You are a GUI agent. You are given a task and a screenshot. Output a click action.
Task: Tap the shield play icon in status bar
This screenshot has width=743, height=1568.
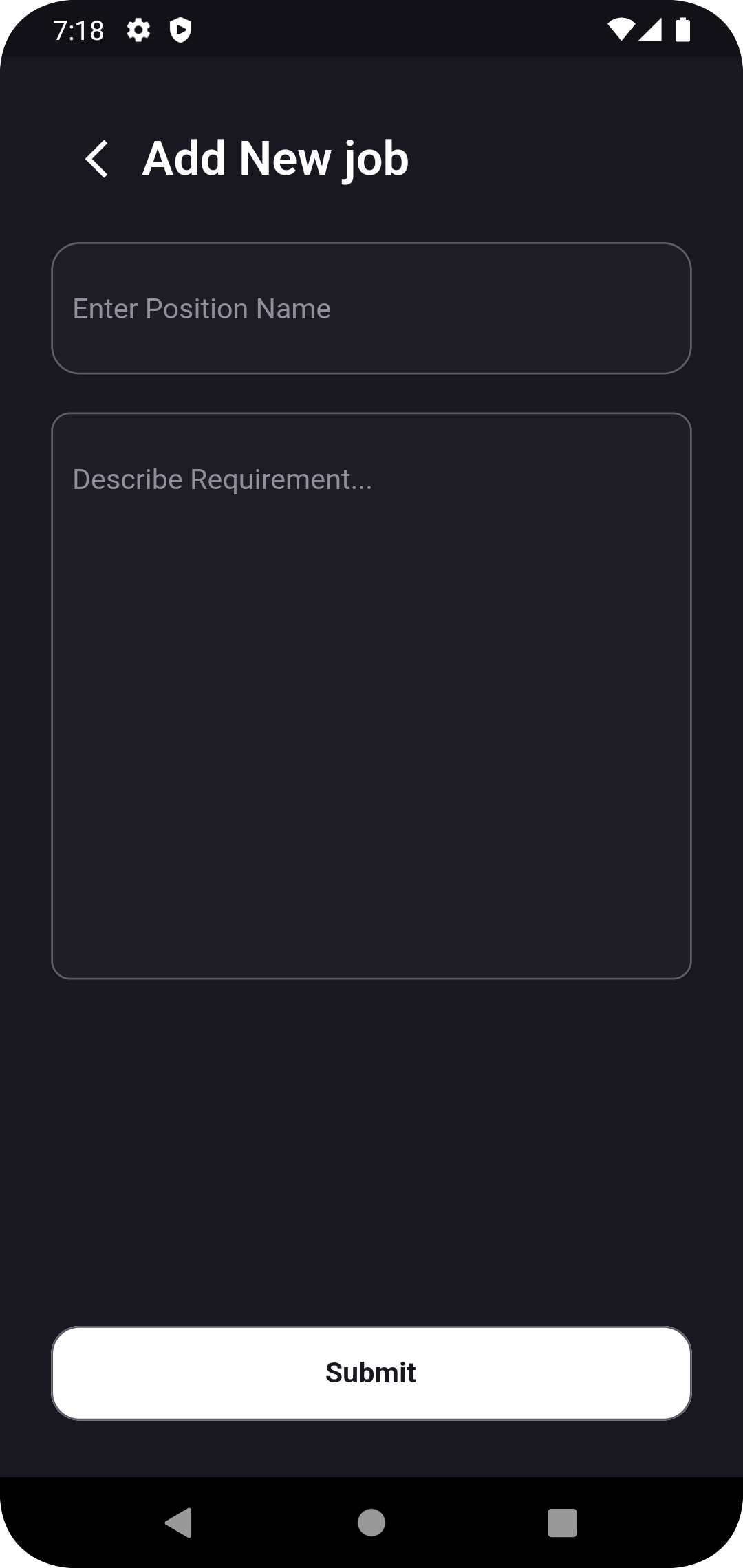click(x=180, y=30)
